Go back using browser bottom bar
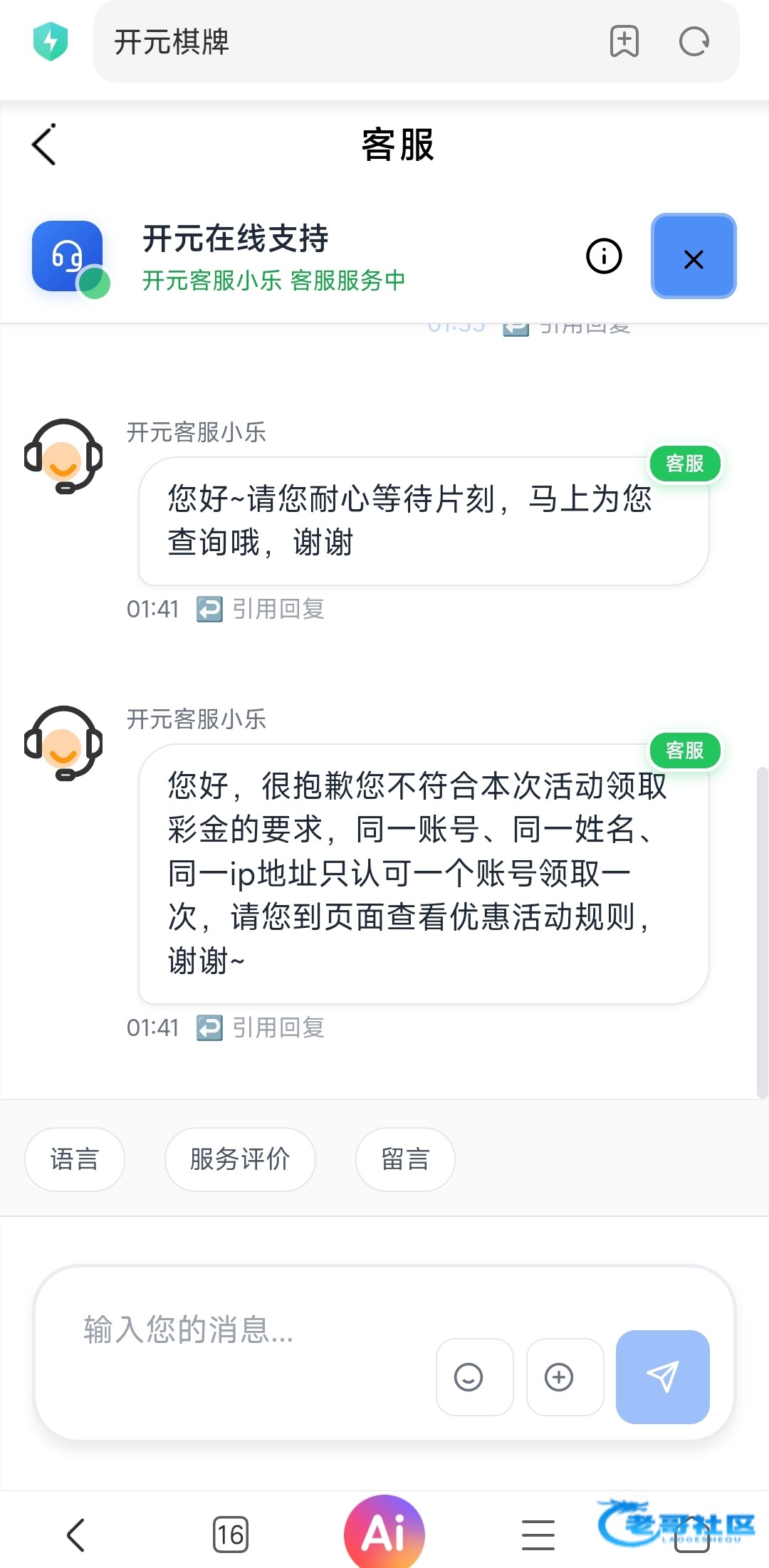769x1568 pixels. point(76,1535)
